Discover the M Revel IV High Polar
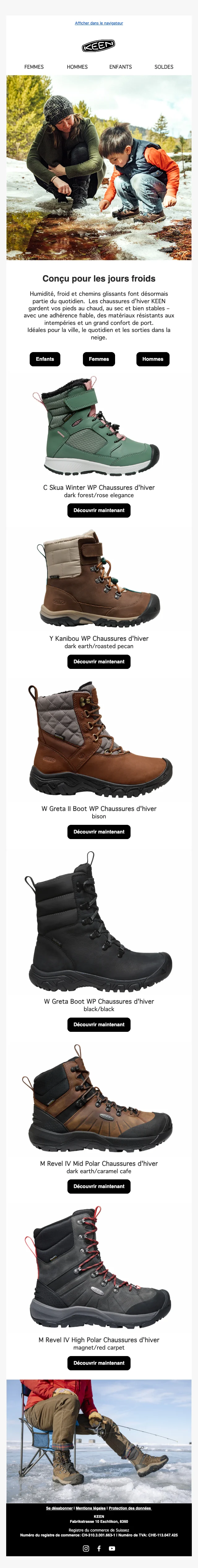The width and height of the screenshot is (198, 1568). click(x=99, y=1363)
